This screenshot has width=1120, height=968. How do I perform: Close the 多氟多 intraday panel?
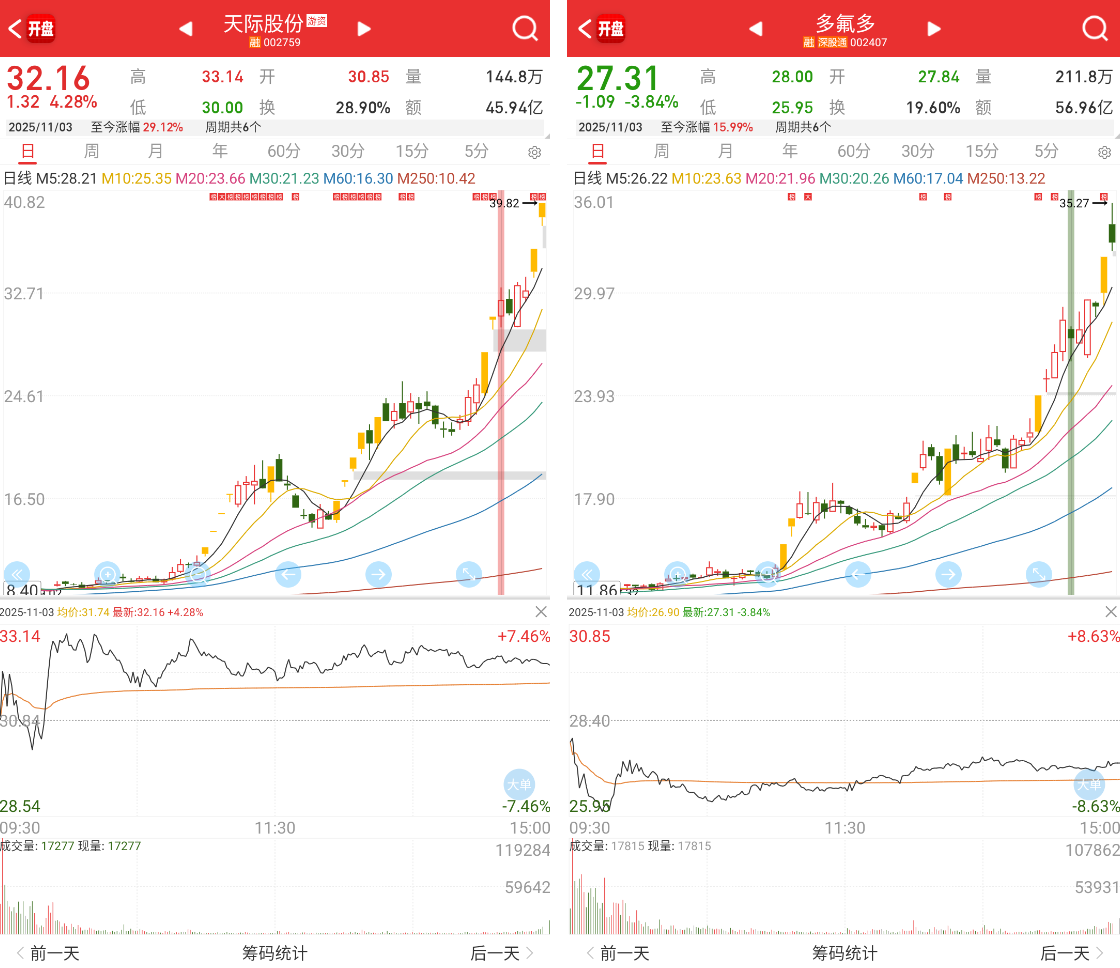point(1111,611)
